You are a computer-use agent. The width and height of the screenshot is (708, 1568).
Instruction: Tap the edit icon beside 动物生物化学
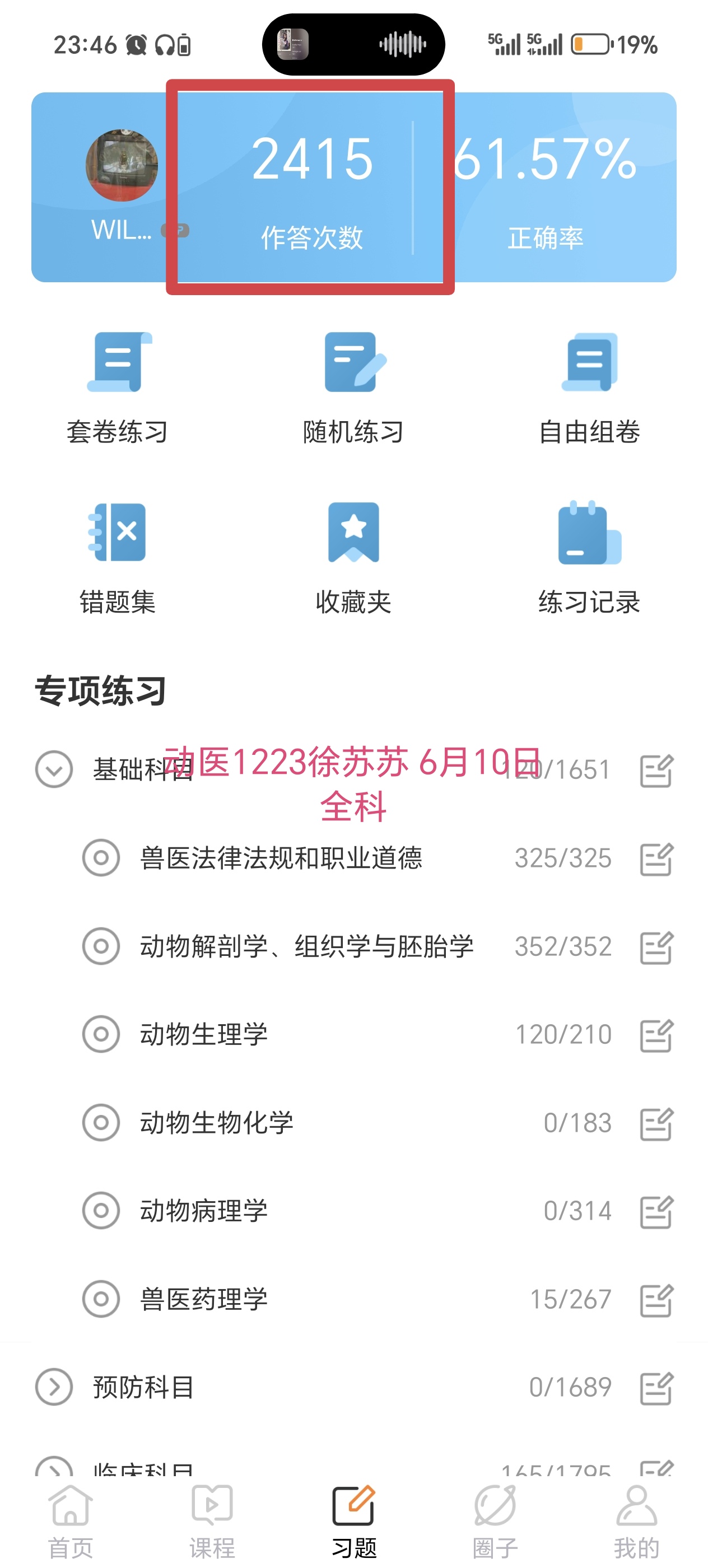[x=656, y=1123]
